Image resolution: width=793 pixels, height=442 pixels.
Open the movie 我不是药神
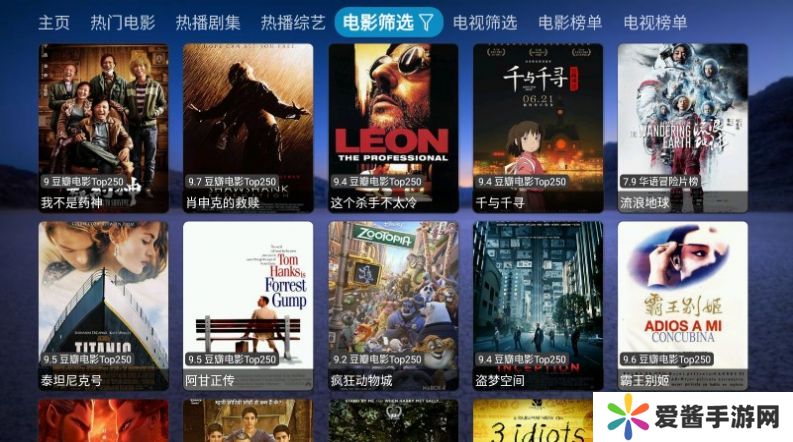[x=103, y=125]
